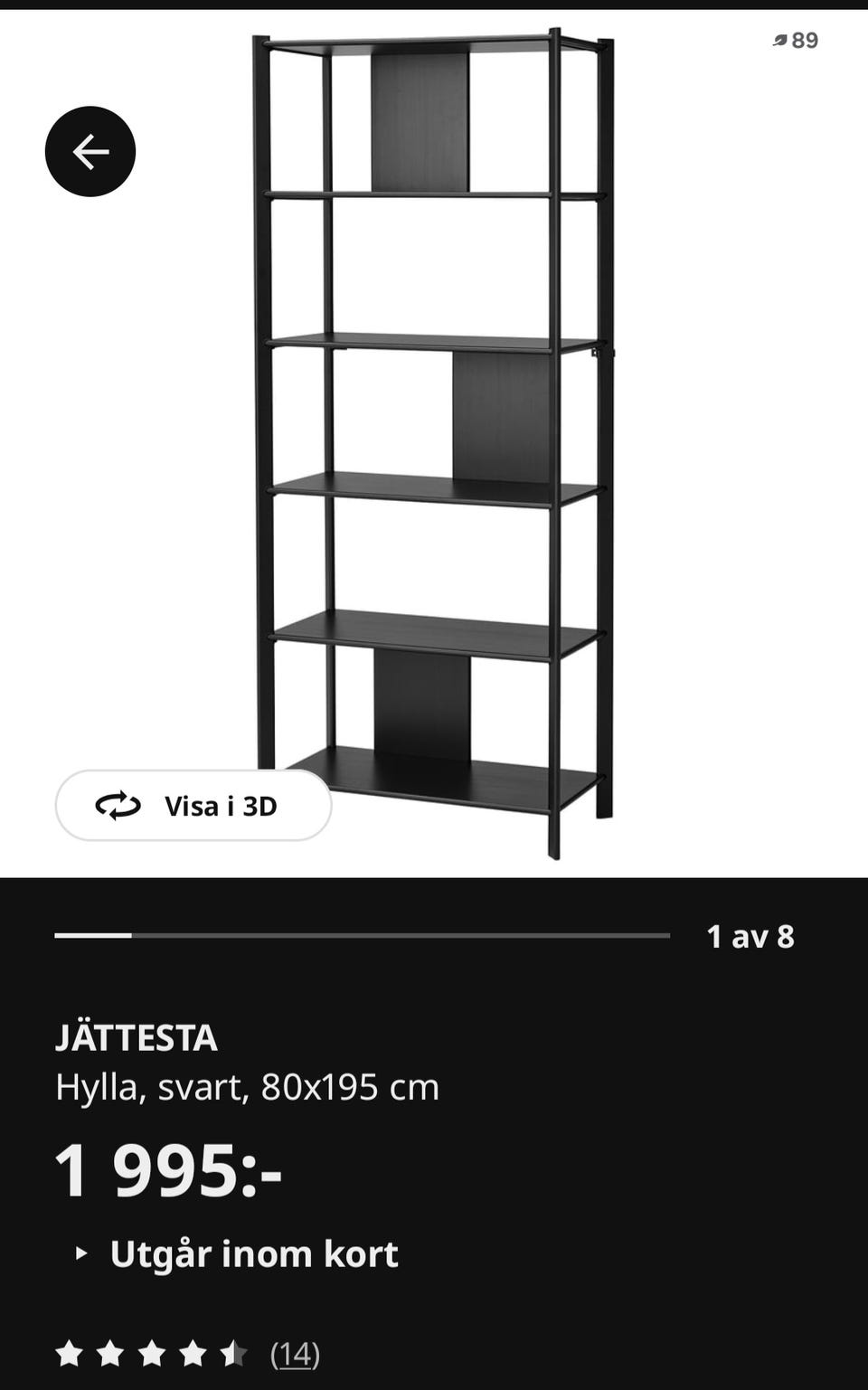Expand Utgår inom kort info
The width and height of the screenshot is (868, 1390).
point(237,1253)
